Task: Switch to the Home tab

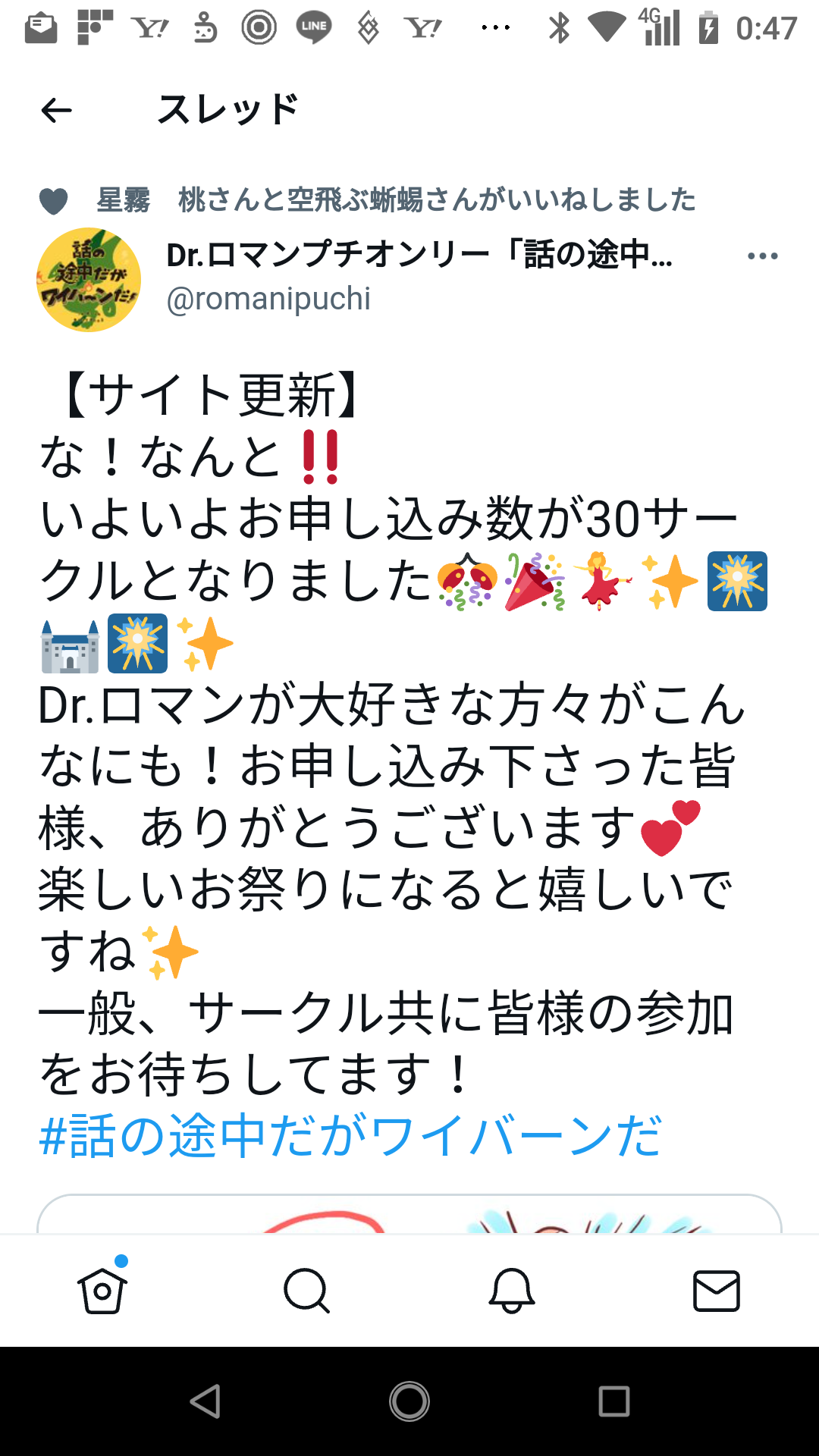Action: [102, 1290]
